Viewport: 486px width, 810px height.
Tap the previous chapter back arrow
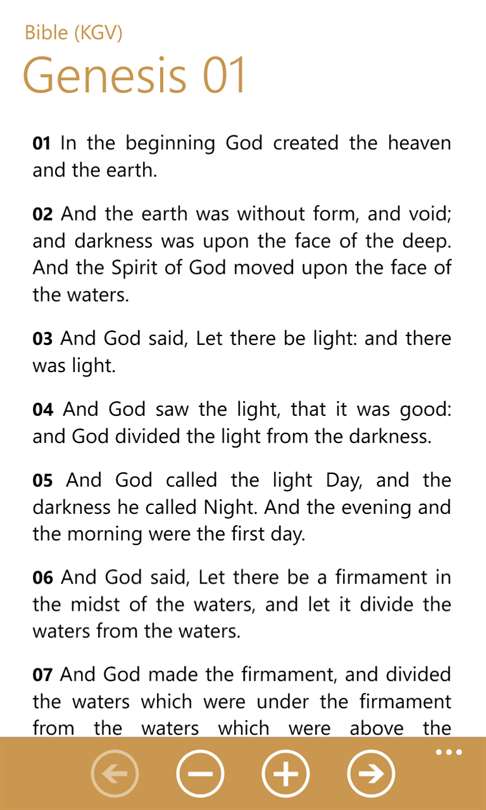click(115, 774)
